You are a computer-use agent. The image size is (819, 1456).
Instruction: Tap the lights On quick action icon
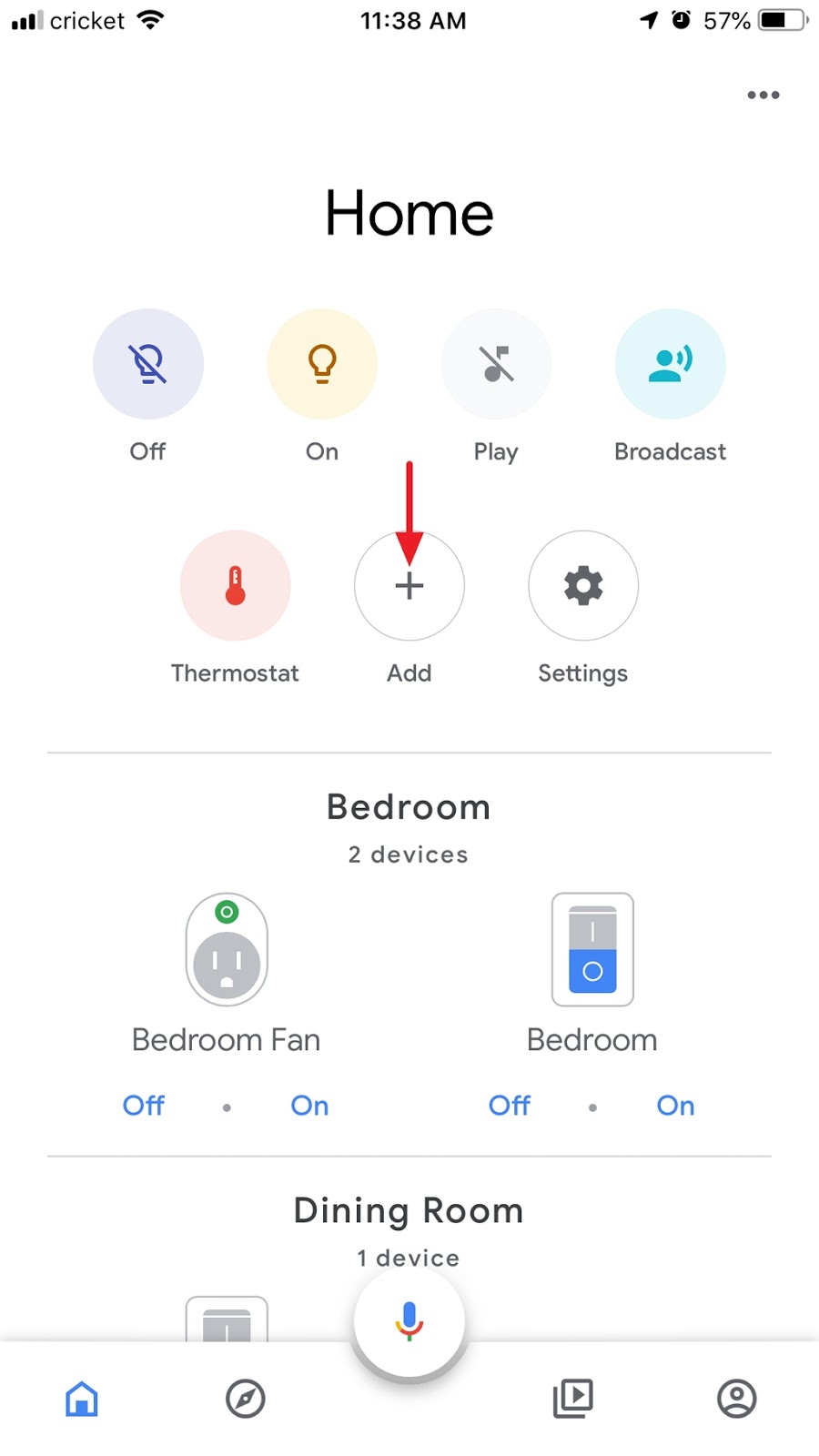(321, 363)
